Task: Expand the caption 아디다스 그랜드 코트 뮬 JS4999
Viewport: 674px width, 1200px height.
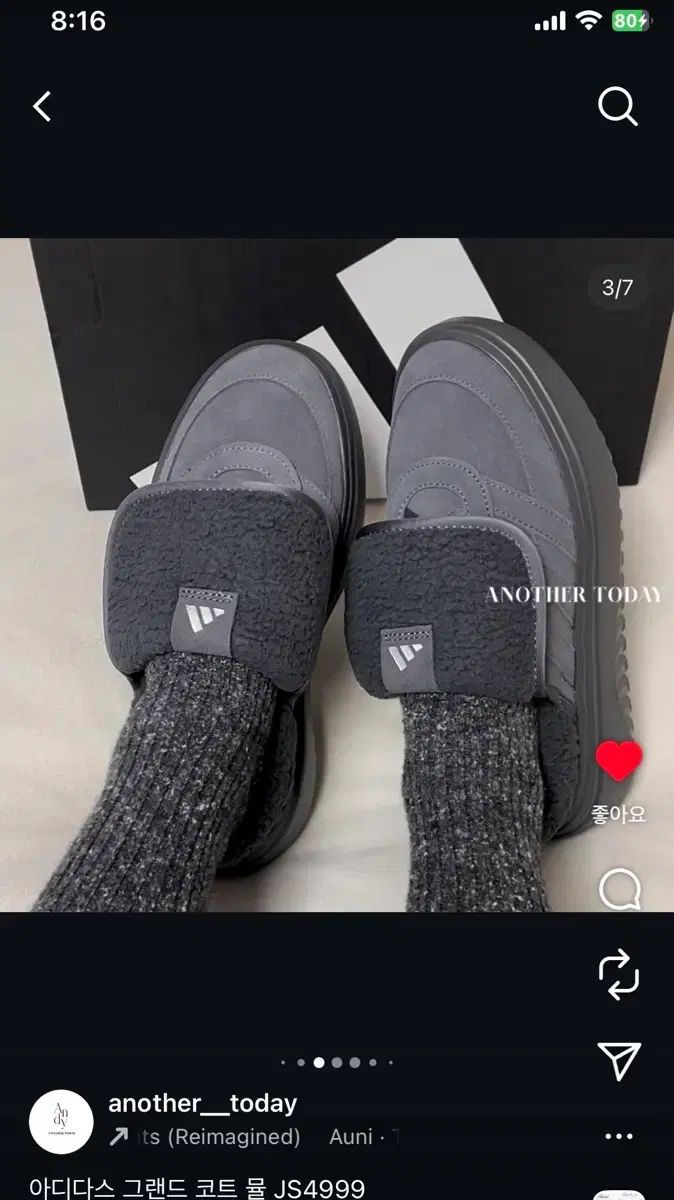Action: pyautogui.click(x=197, y=1187)
